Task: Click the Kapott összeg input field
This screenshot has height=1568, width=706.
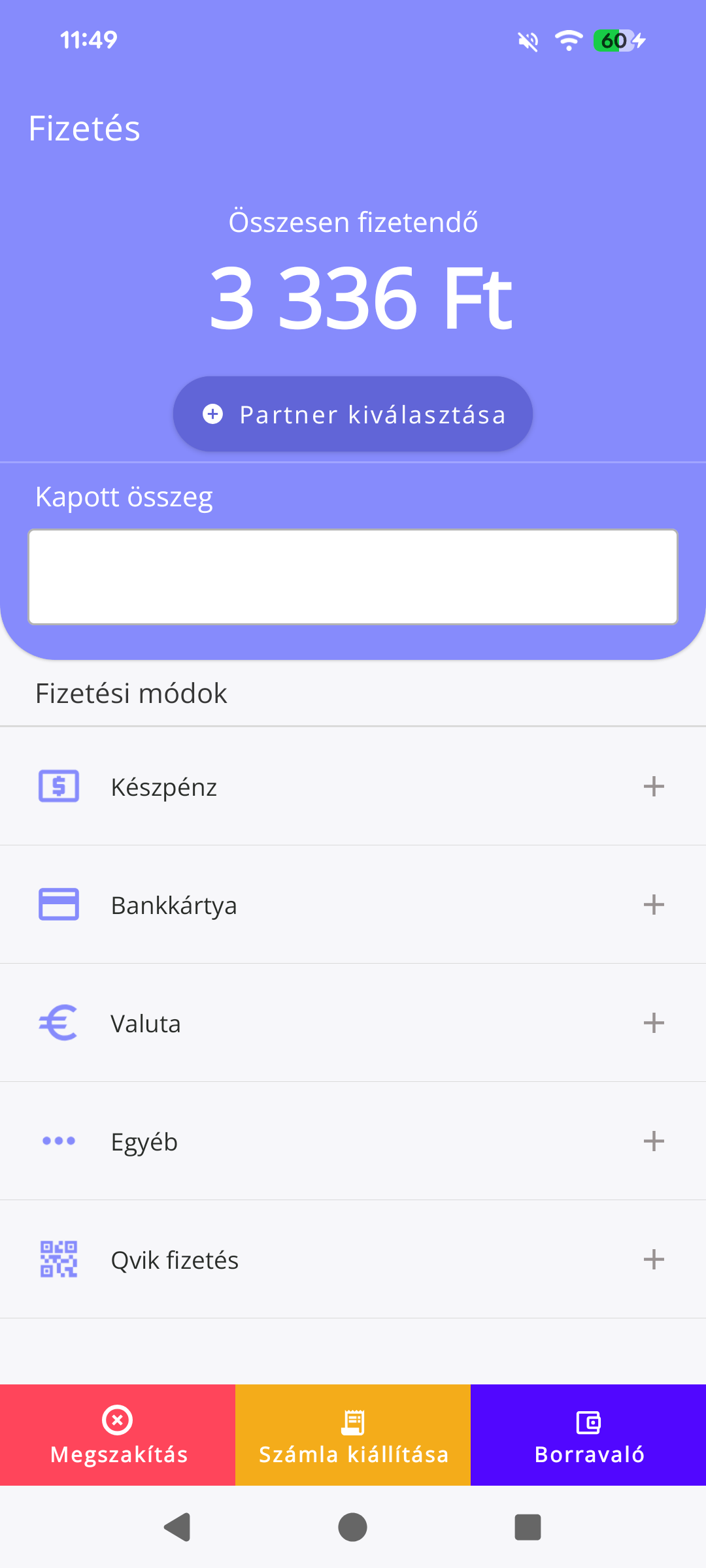Action: click(353, 576)
